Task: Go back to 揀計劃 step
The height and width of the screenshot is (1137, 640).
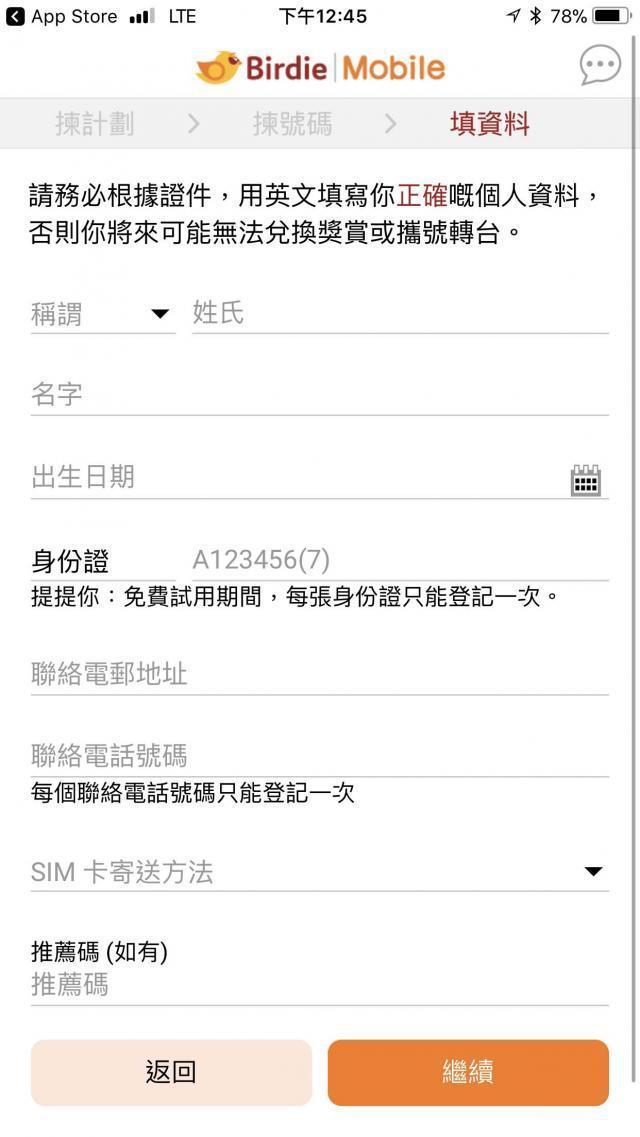Action: click(95, 124)
